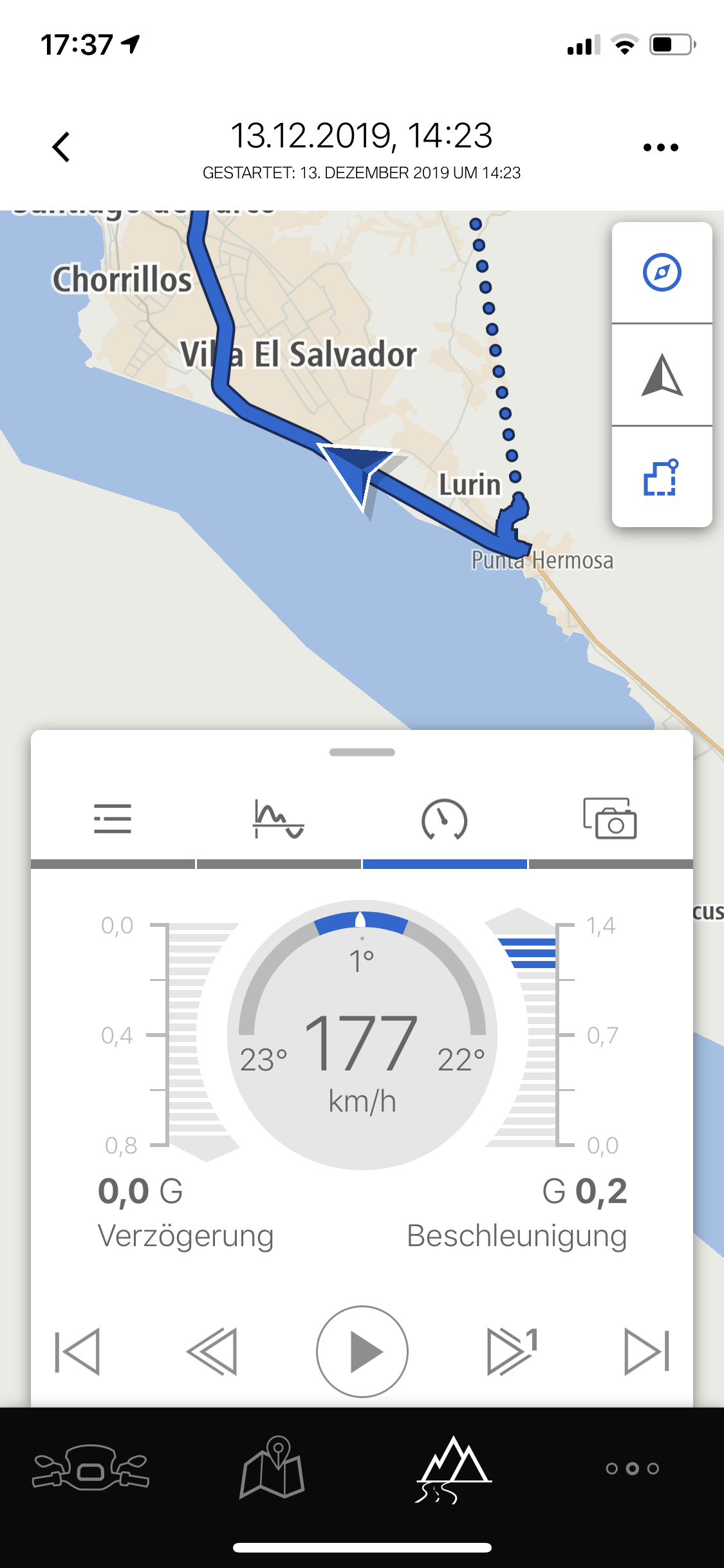Switch to the list details tab
724x1568 pixels.
tap(113, 819)
